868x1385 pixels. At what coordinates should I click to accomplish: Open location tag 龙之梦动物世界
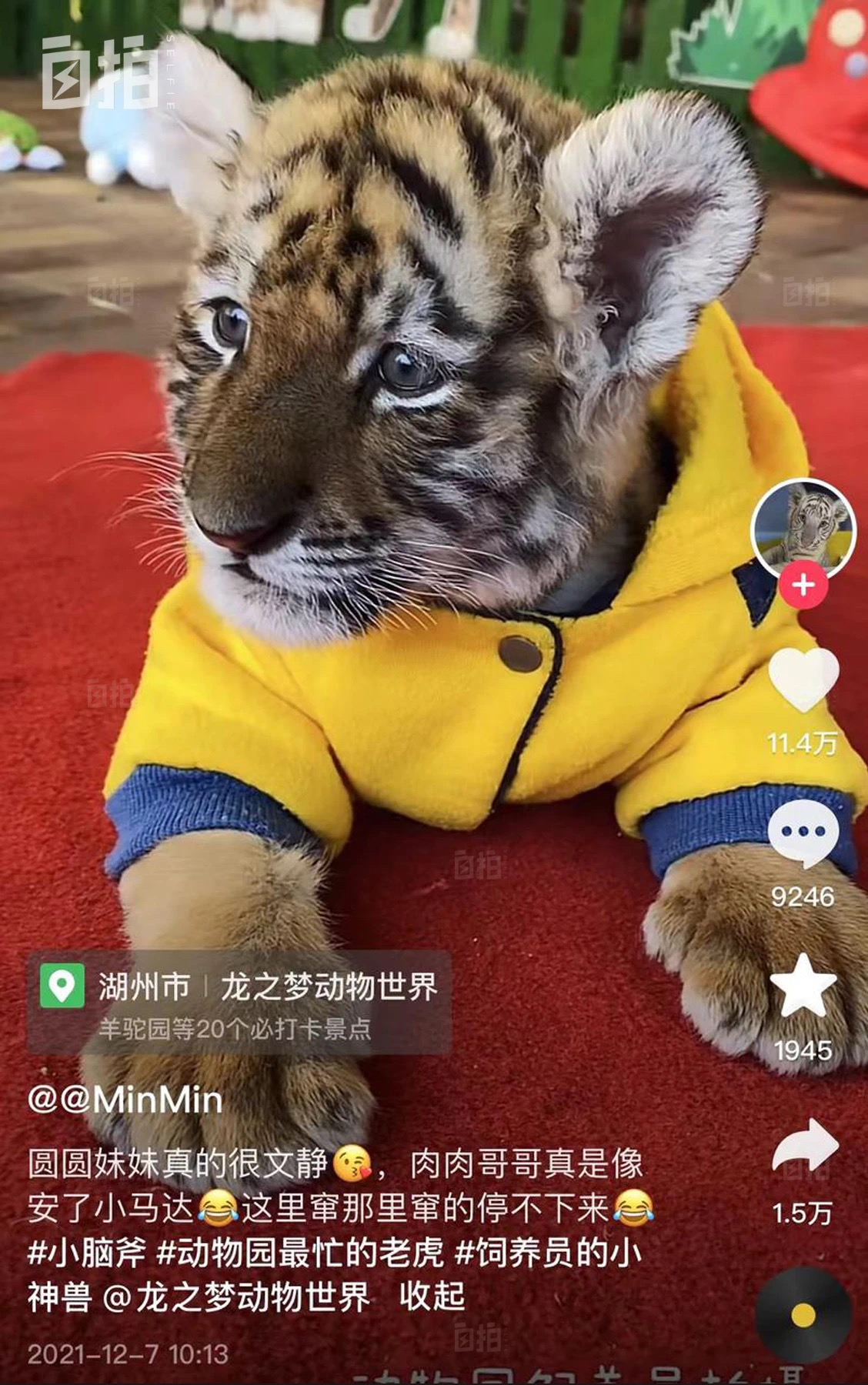[329, 986]
